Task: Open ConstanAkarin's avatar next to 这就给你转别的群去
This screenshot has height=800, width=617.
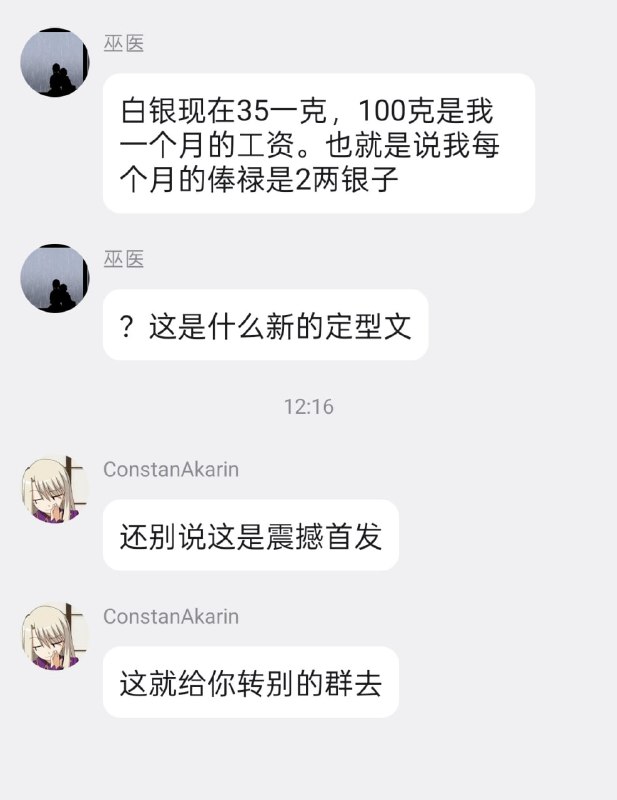Action: [x=55, y=636]
